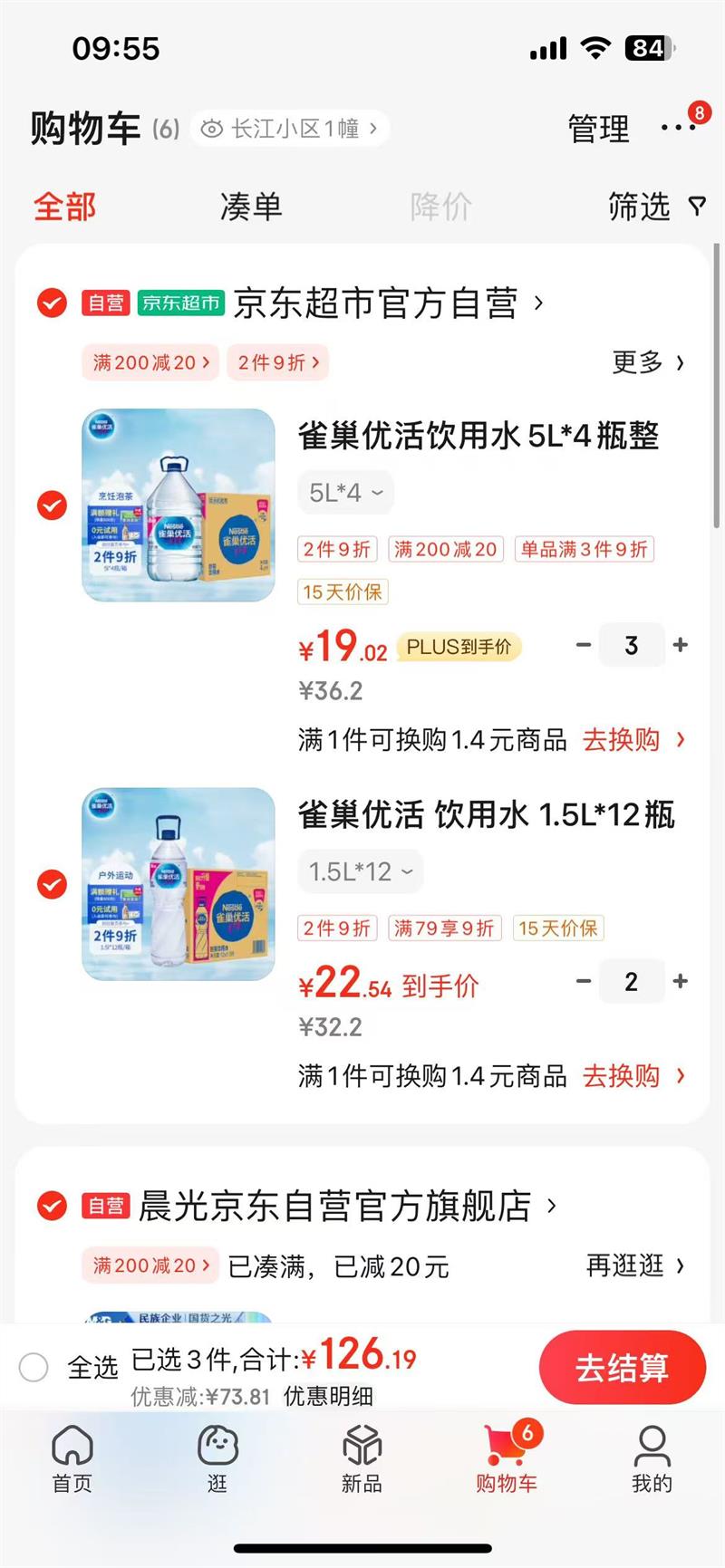Viewport: 725px width, 1568px height.
Task: Open the 5L*4 spec dropdown
Action: [x=345, y=493]
